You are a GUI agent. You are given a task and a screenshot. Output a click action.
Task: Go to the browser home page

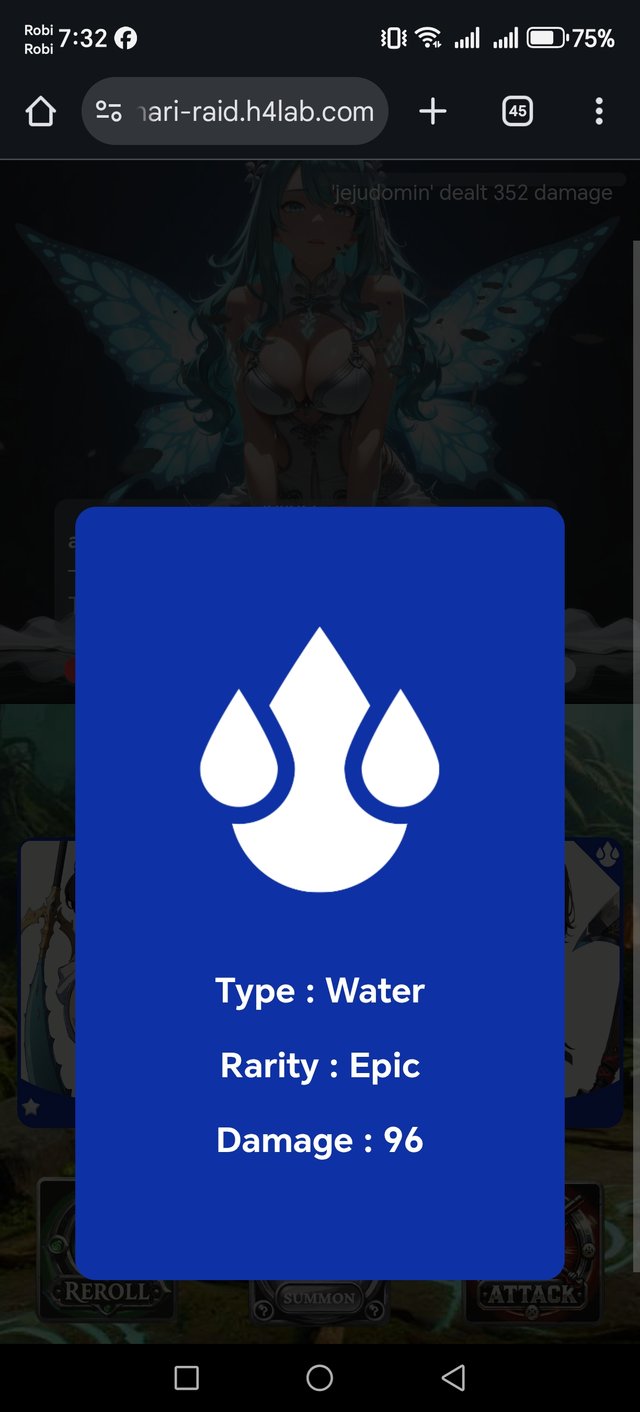(x=41, y=112)
